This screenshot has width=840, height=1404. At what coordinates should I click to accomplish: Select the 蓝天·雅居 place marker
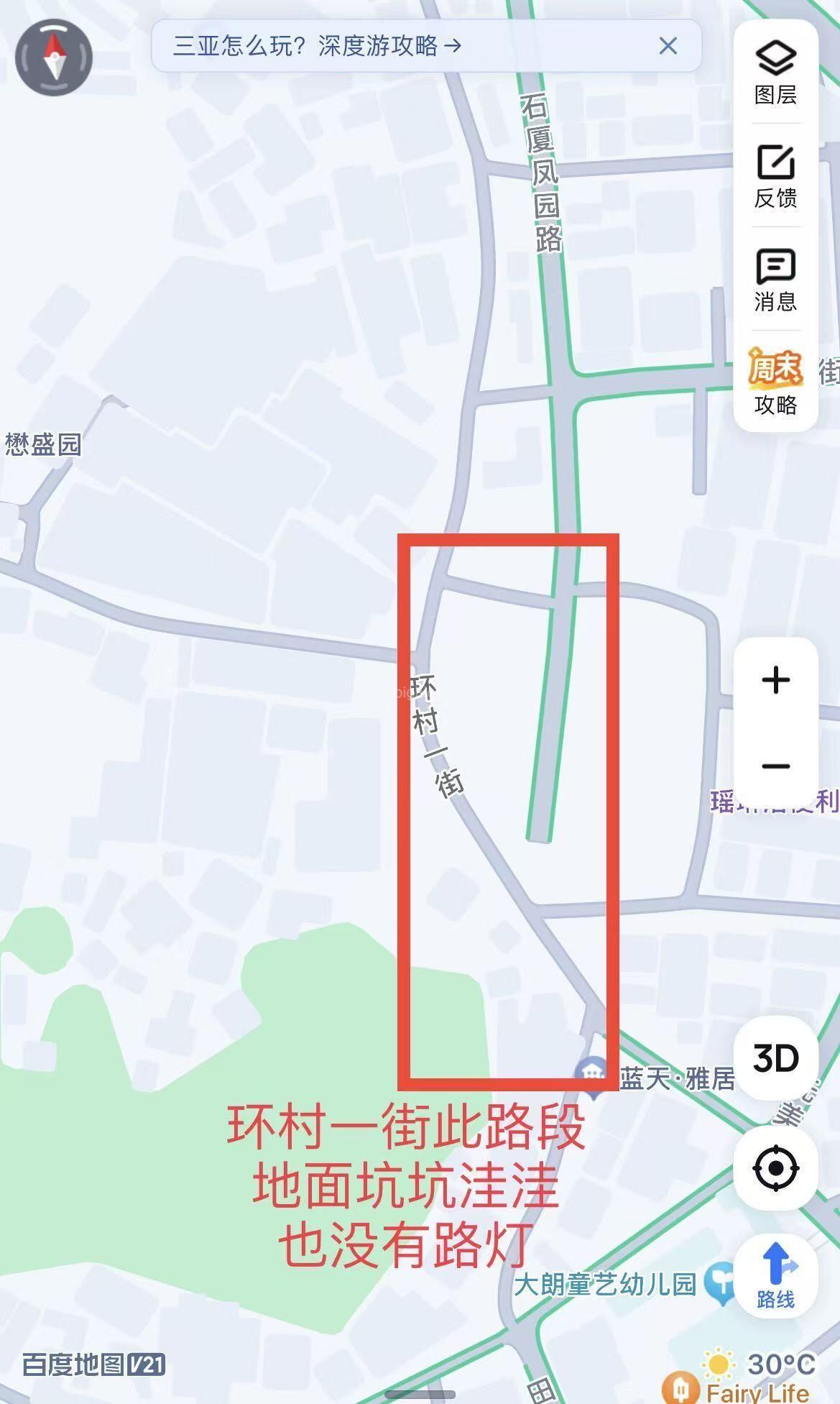point(593,1076)
